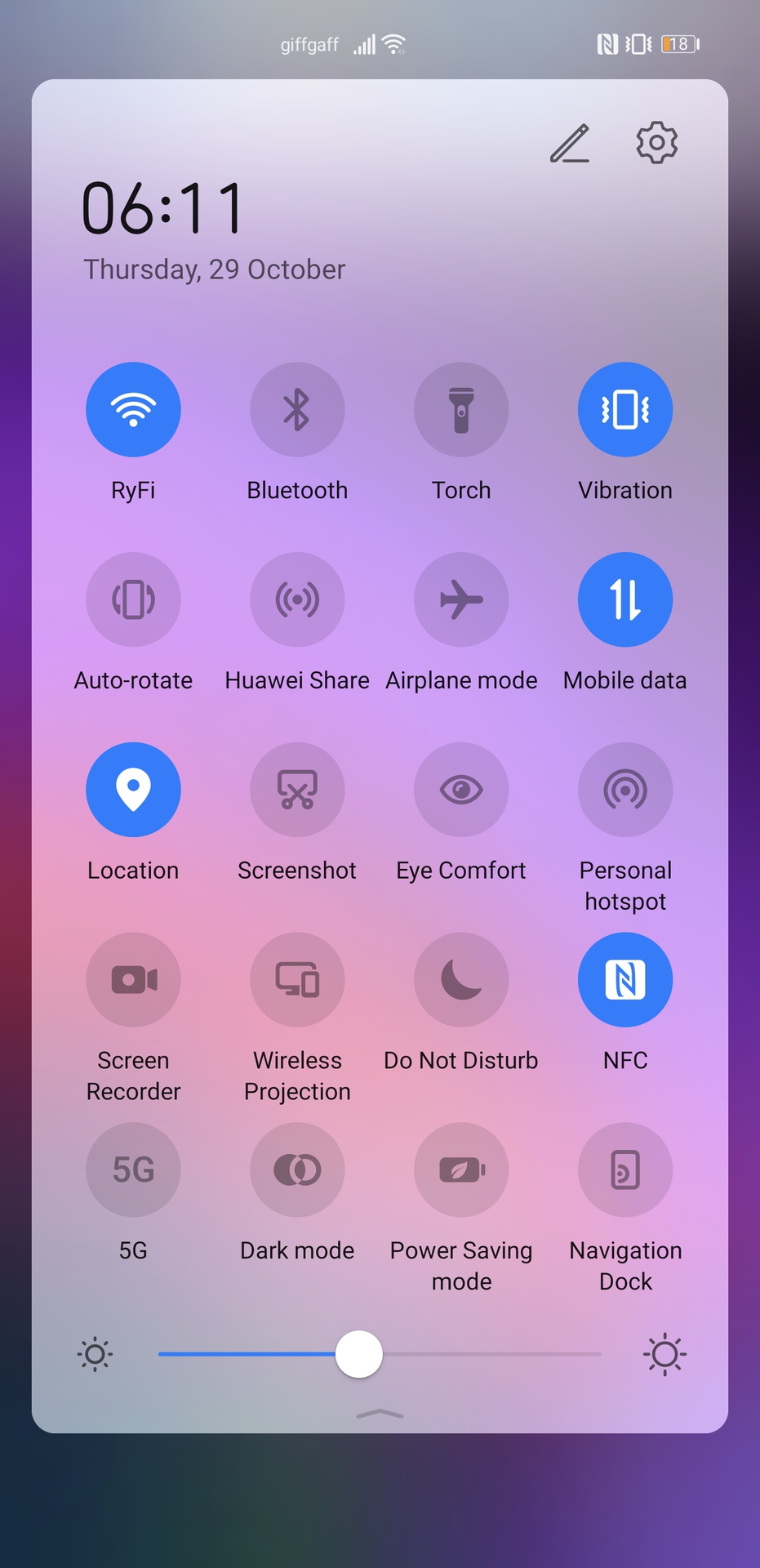Turn off RyFi Wi-Fi
This screenshot has width=760, height=1568.
(133, 409)
